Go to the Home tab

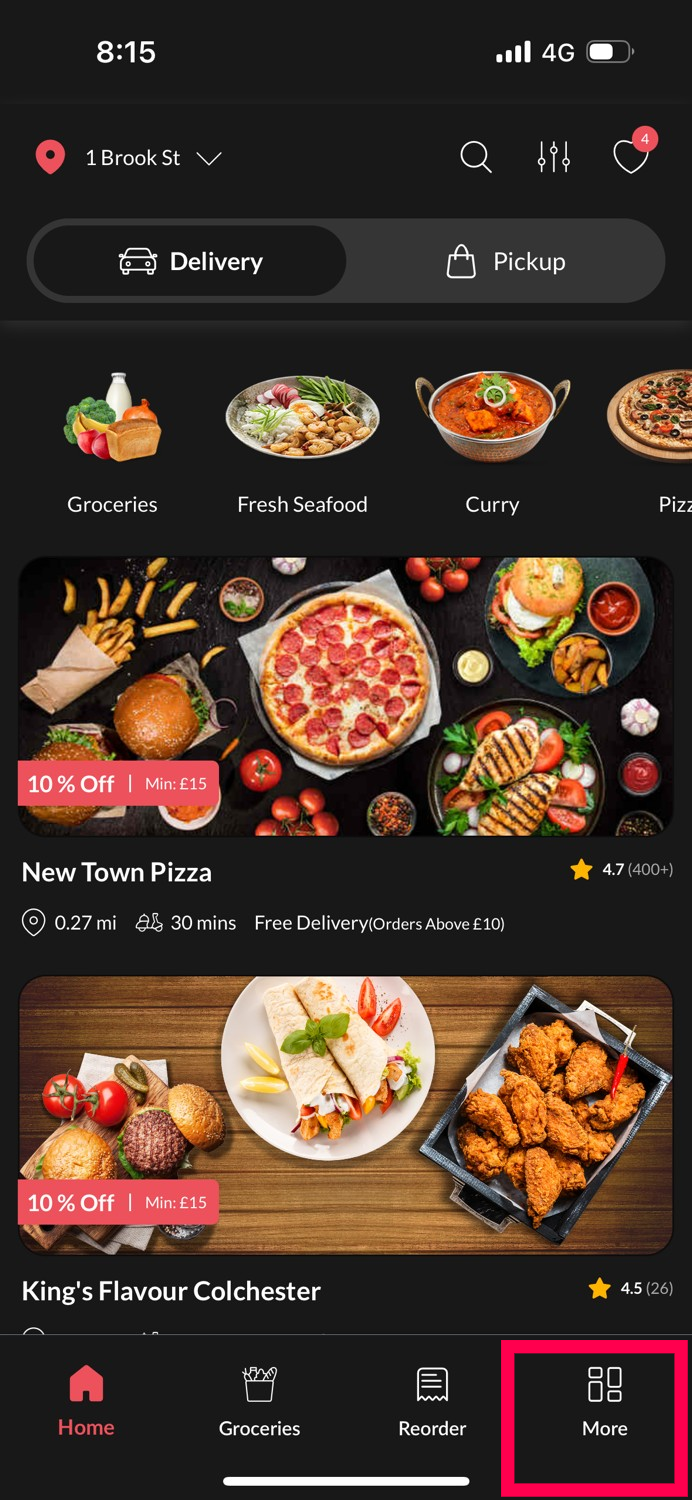[86, 1401]
